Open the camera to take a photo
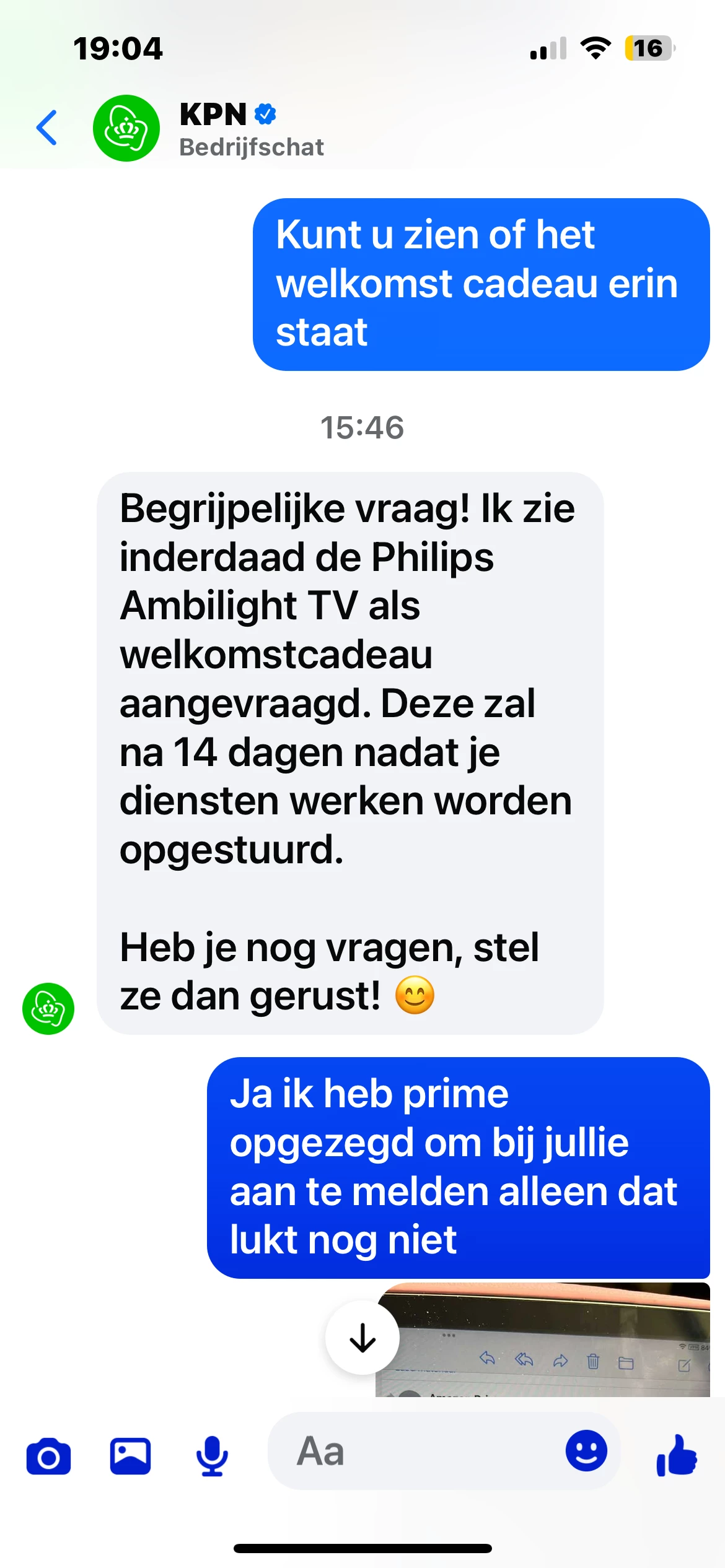 (48, 1456)
